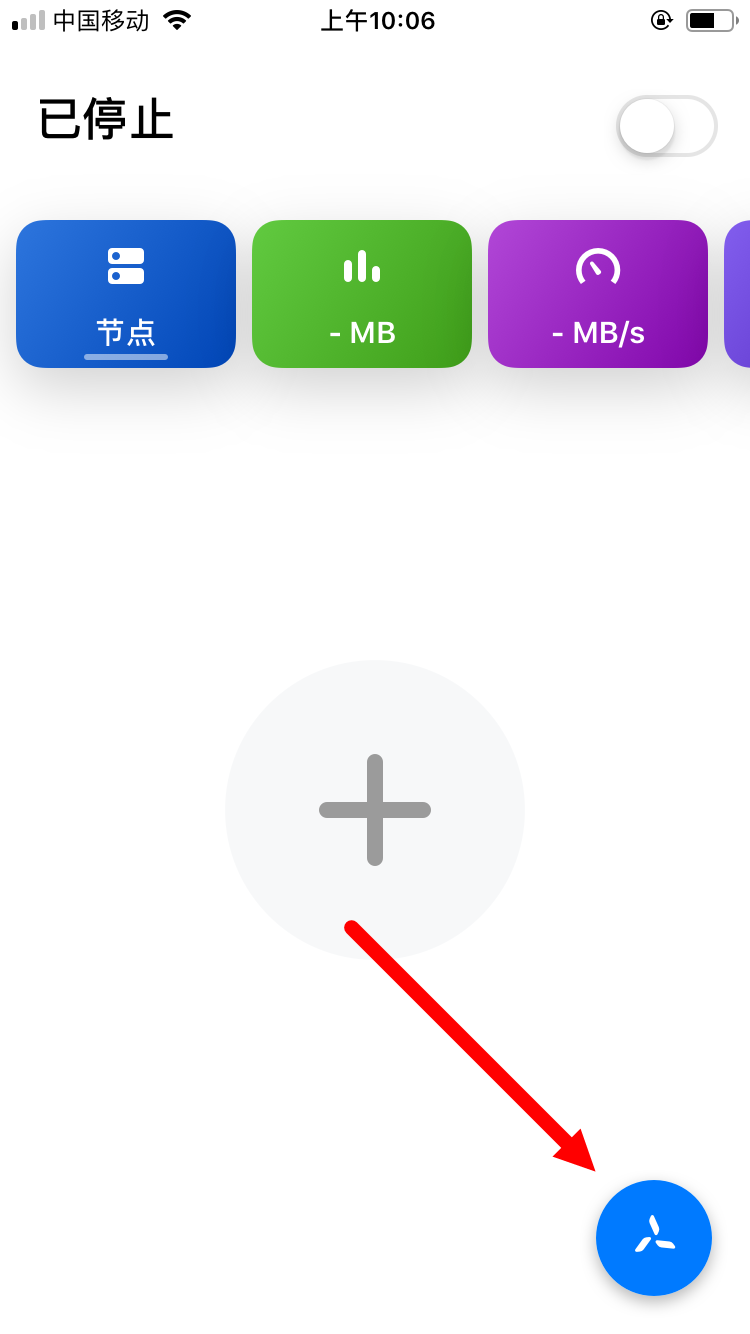Image resolution: width=750 pixels, height=1334 pixels.
Task: Tap the large plus button to add
Action: tap(375, 809)
